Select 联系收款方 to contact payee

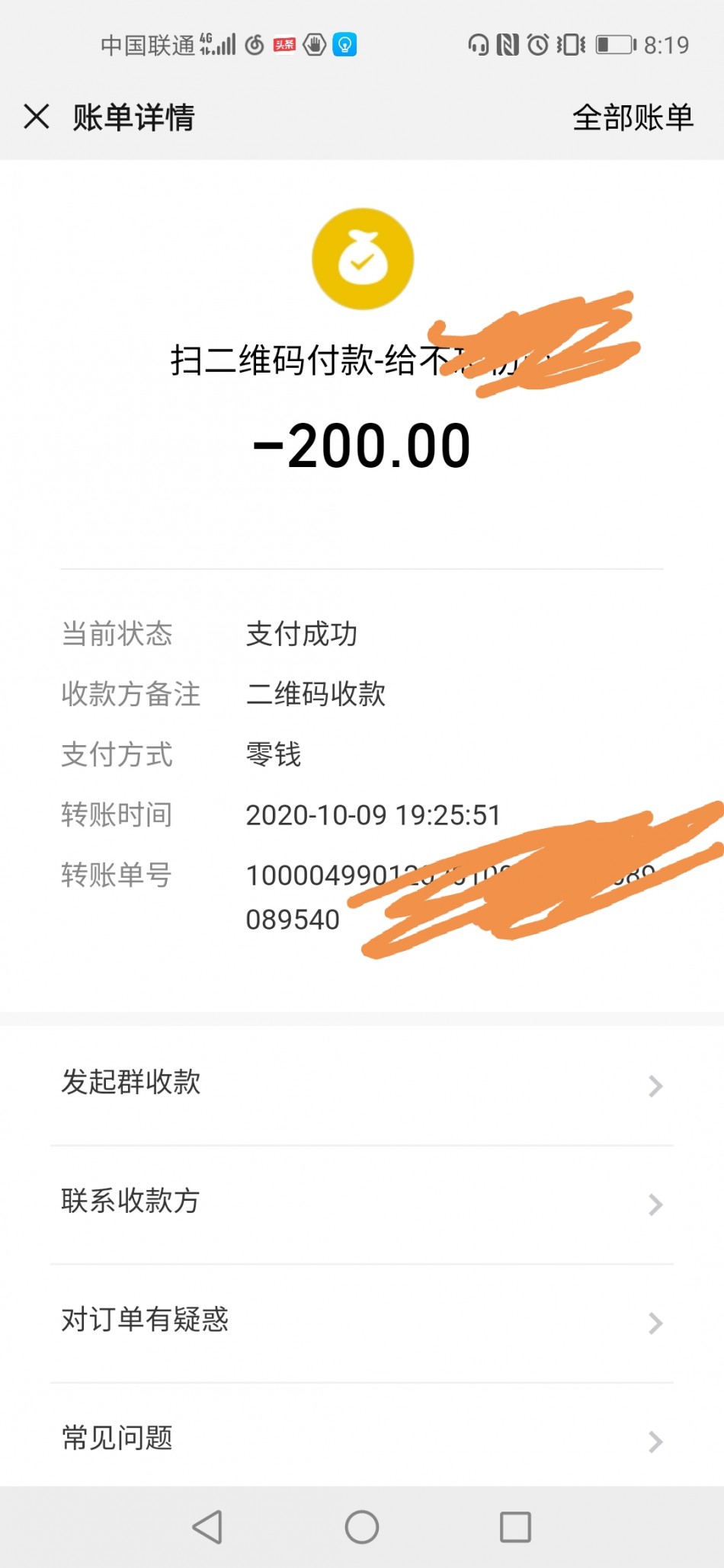click(x=362, y=1204)
